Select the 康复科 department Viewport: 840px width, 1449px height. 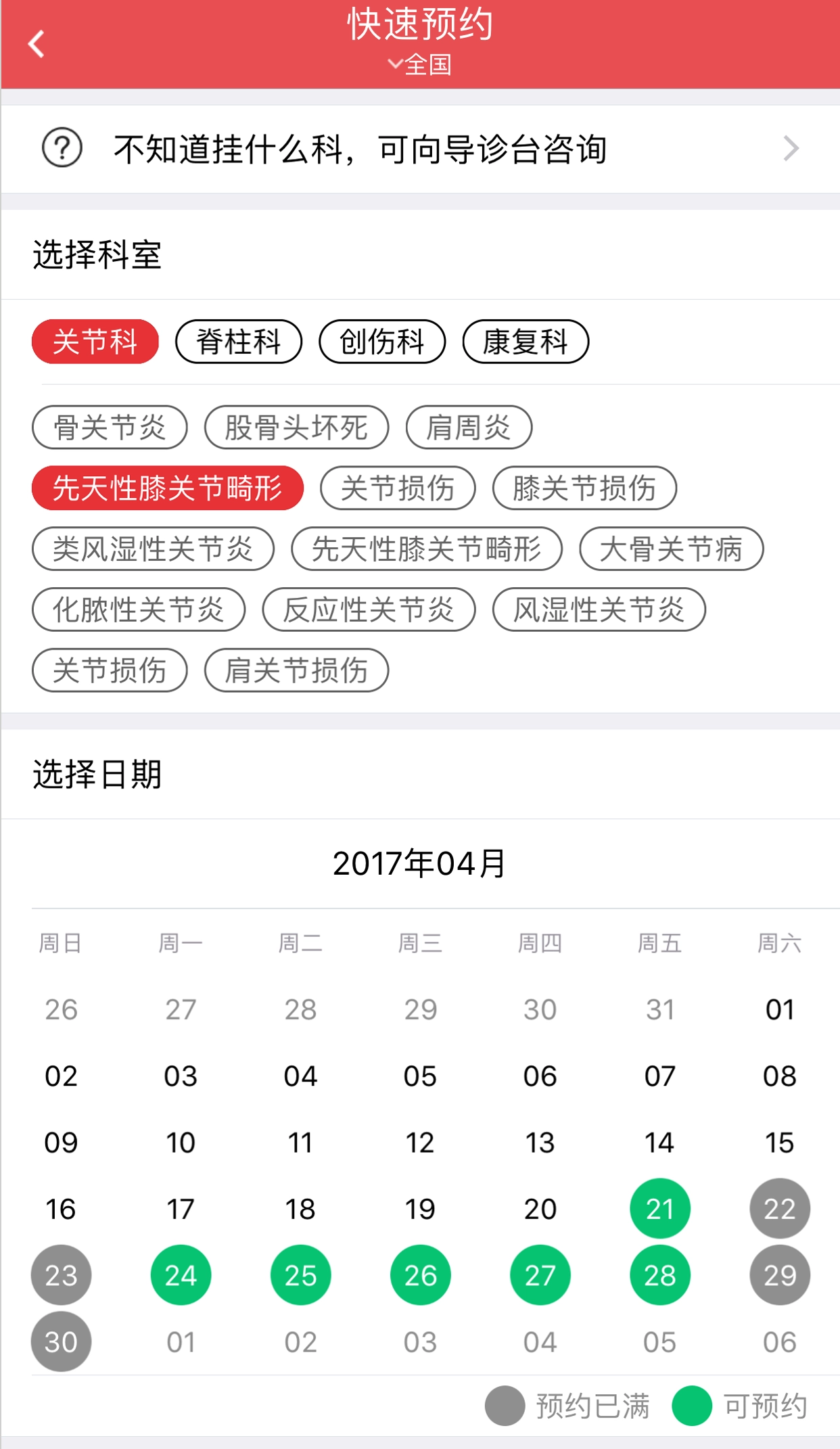[527, 342]
